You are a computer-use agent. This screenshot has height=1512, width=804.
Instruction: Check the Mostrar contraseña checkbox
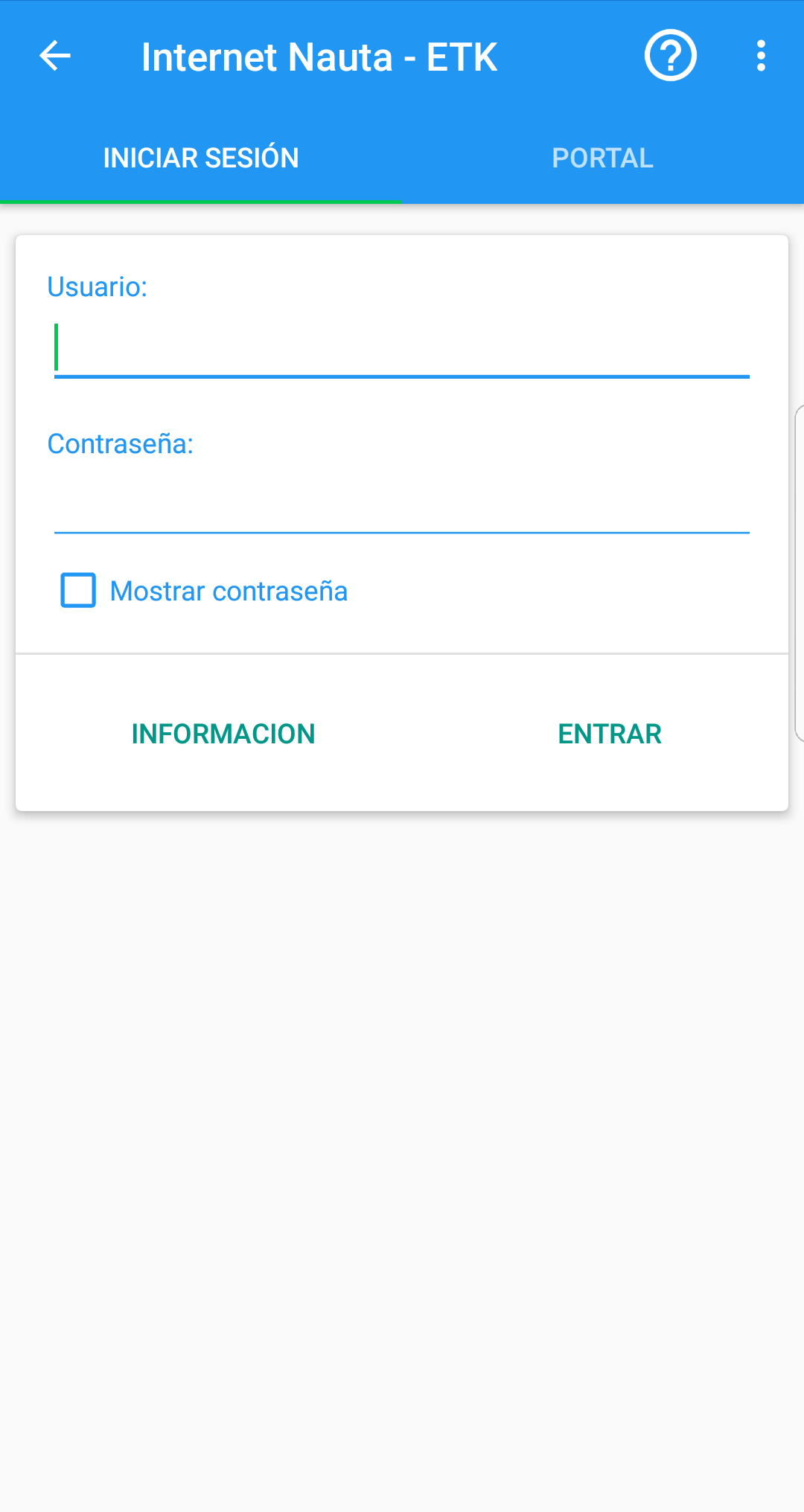(78, 590)
